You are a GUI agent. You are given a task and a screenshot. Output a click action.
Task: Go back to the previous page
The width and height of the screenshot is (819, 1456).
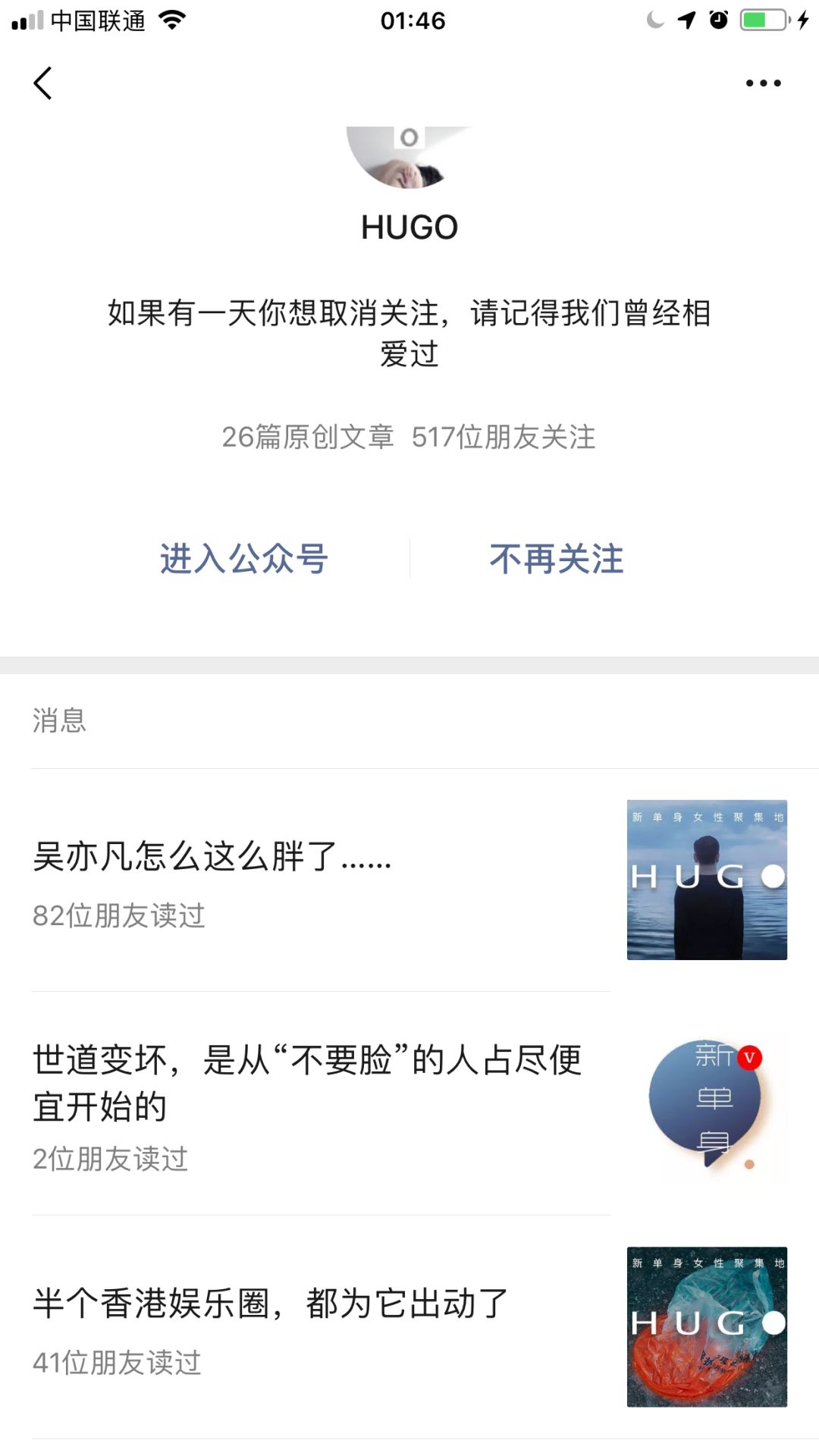click(x=43, y=83)
